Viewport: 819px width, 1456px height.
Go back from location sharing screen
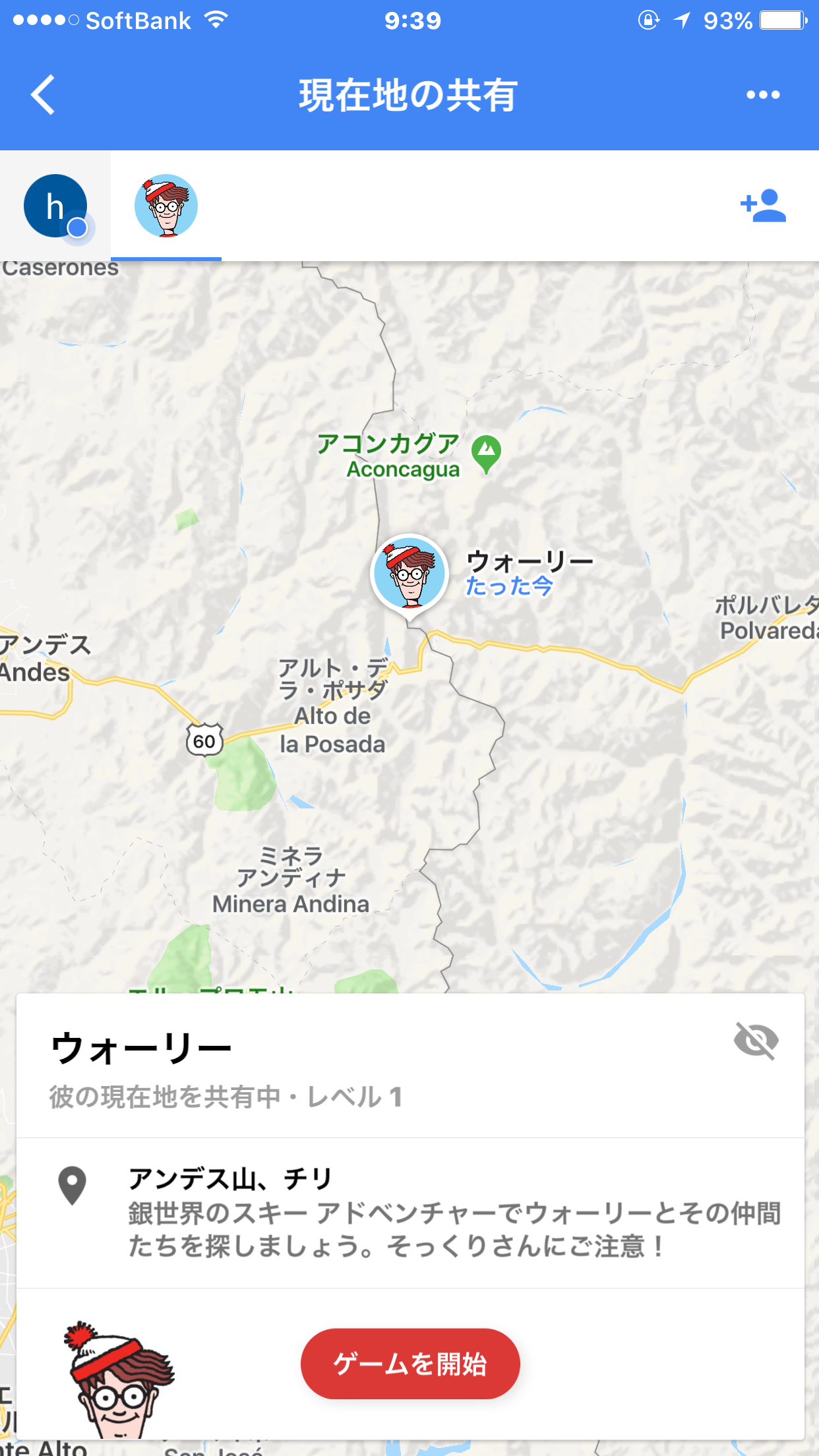tap(44, 95)
